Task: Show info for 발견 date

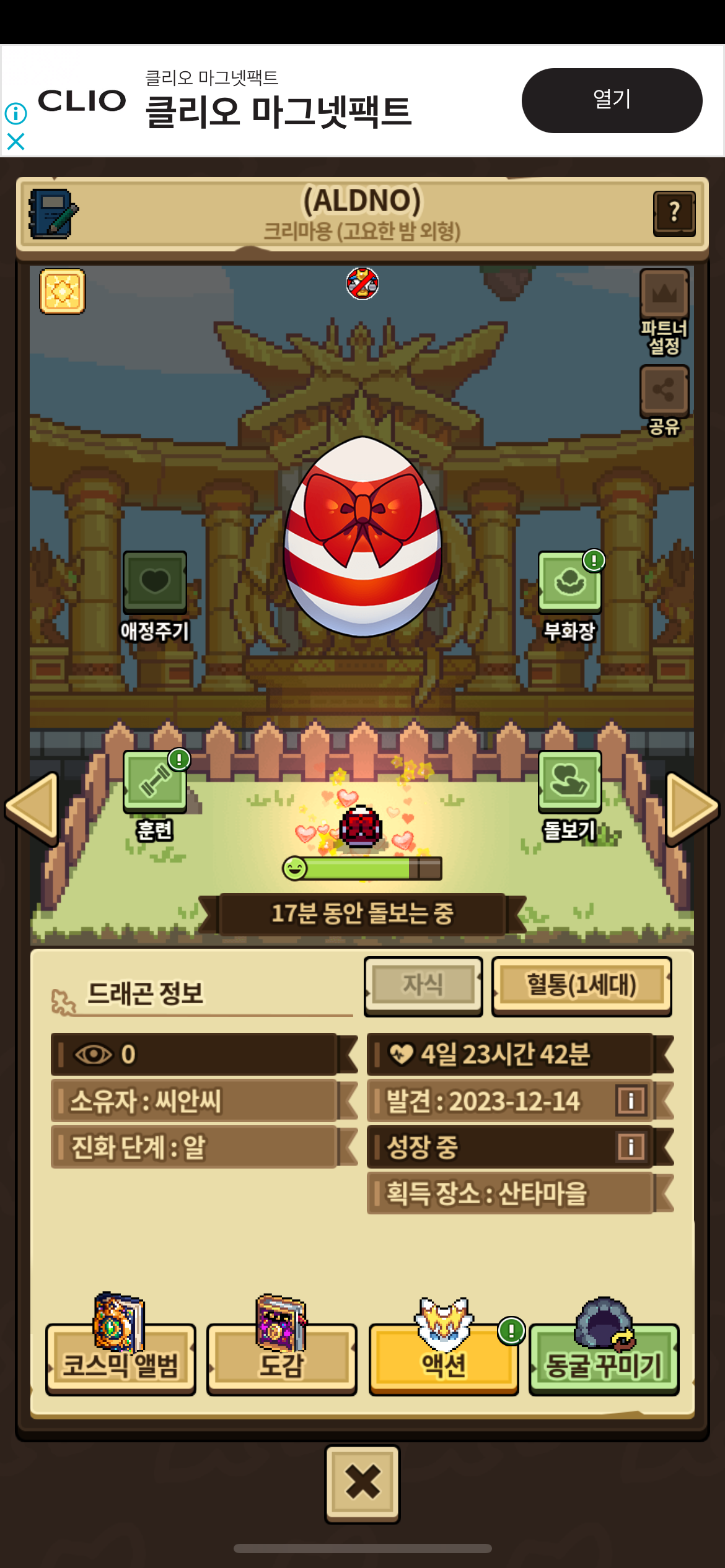Action: point(631,1100)
